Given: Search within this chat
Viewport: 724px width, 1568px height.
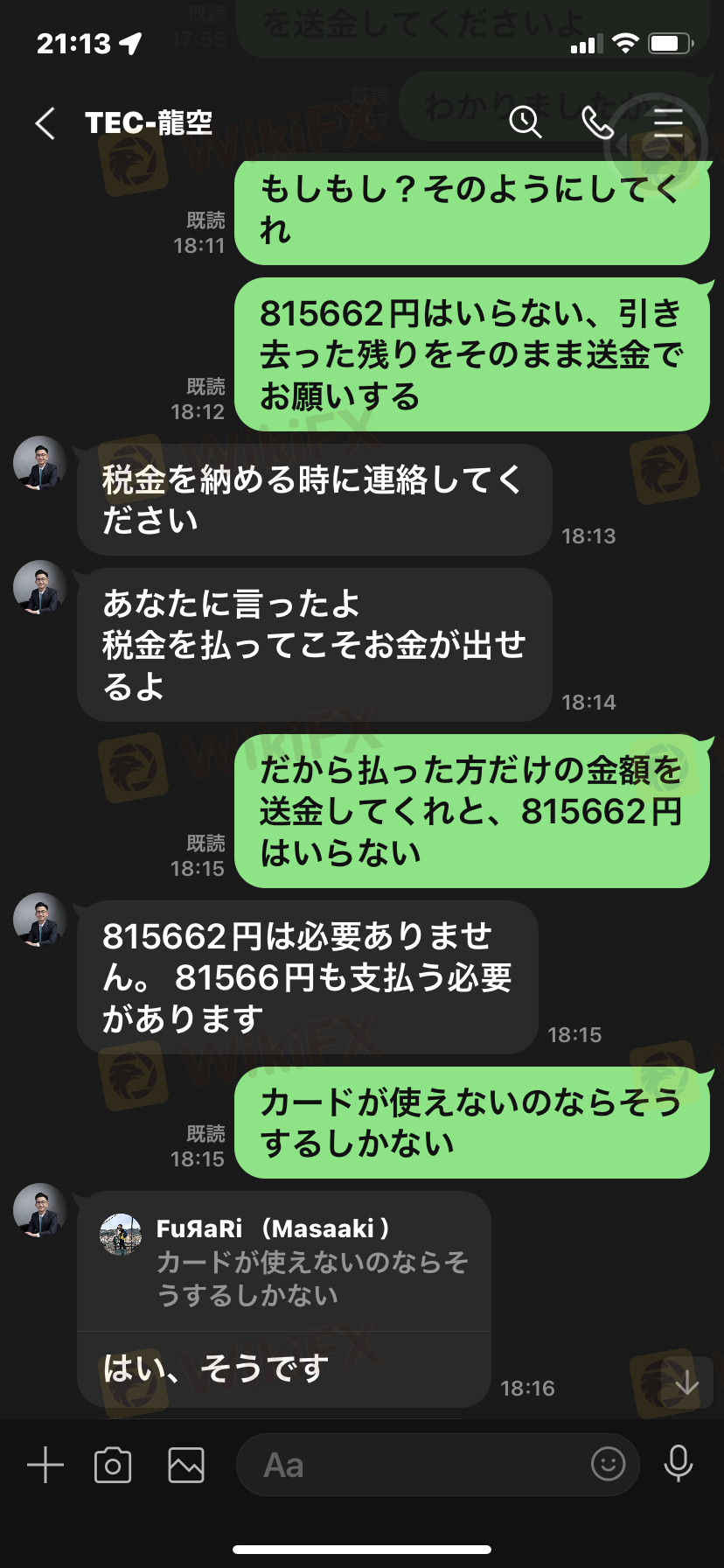Looking at the screenshot, I should pos(525,122).
